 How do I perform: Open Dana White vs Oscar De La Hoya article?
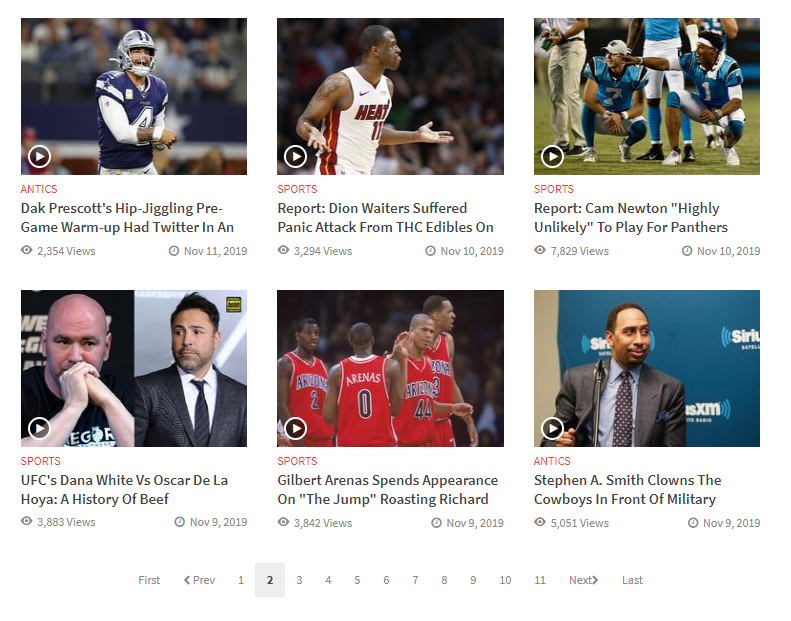pos(124,490)
